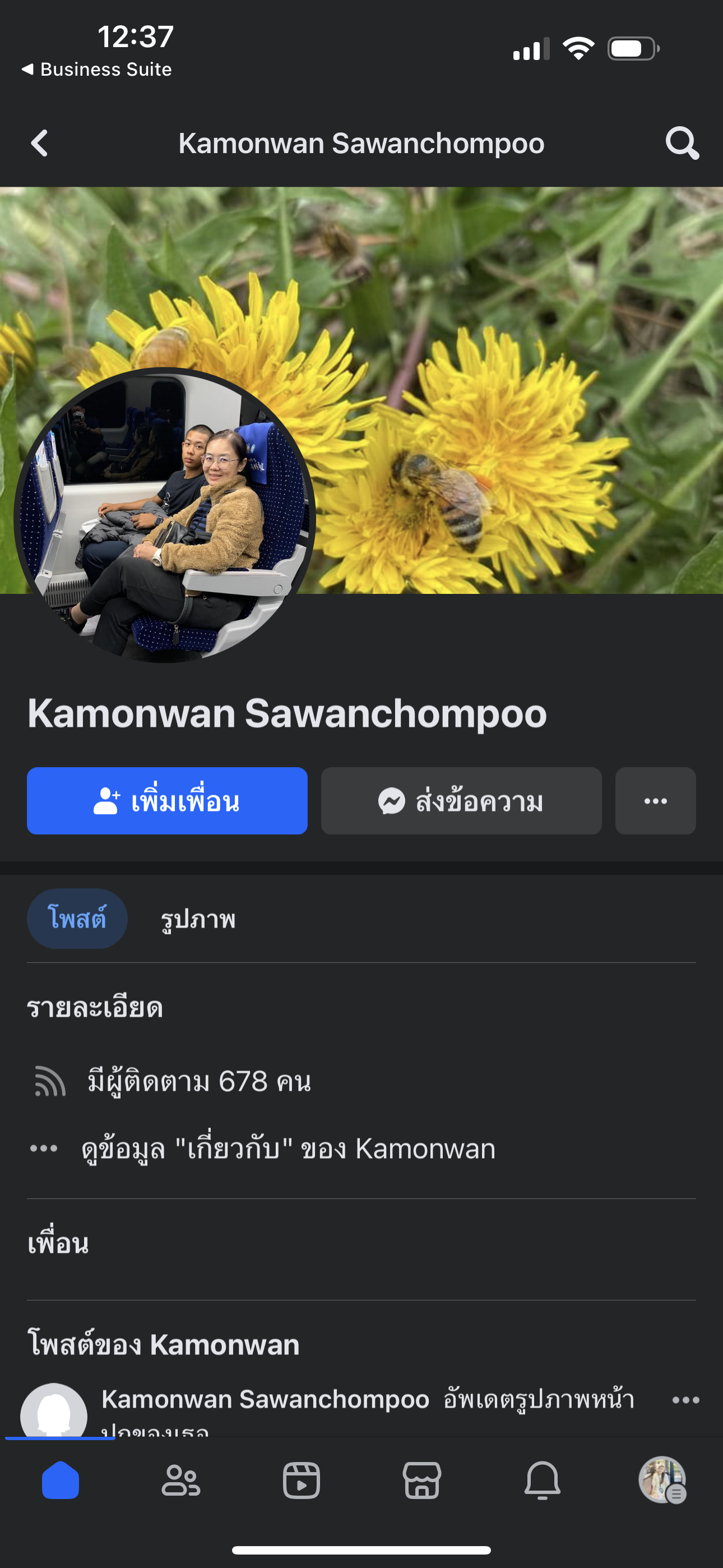Image resolution: width=723 pixels, height=1568 pixels.
Task: Open Kamonwan's About info row
Action: [x=288, y=1149]
